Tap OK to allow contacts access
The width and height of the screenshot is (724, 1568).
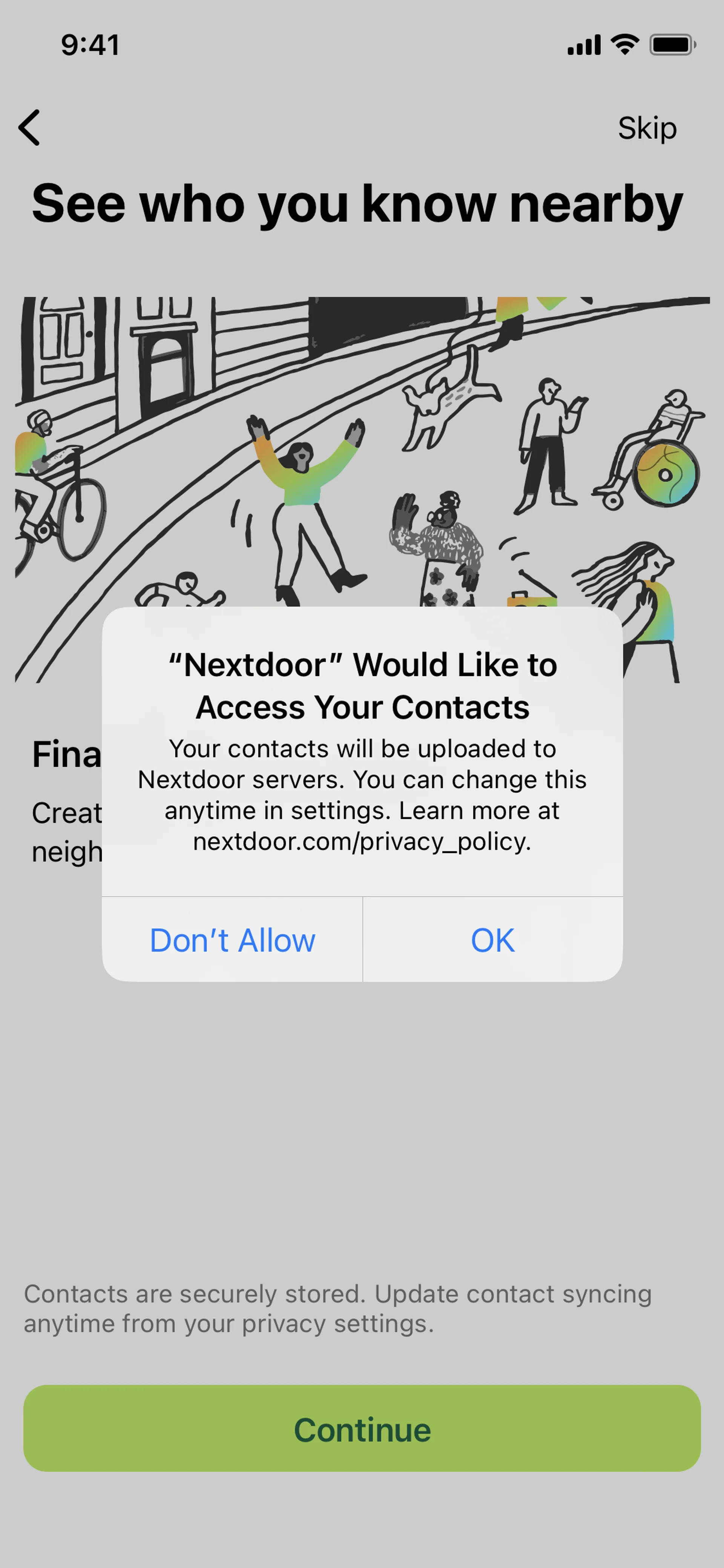click(492, 940)
